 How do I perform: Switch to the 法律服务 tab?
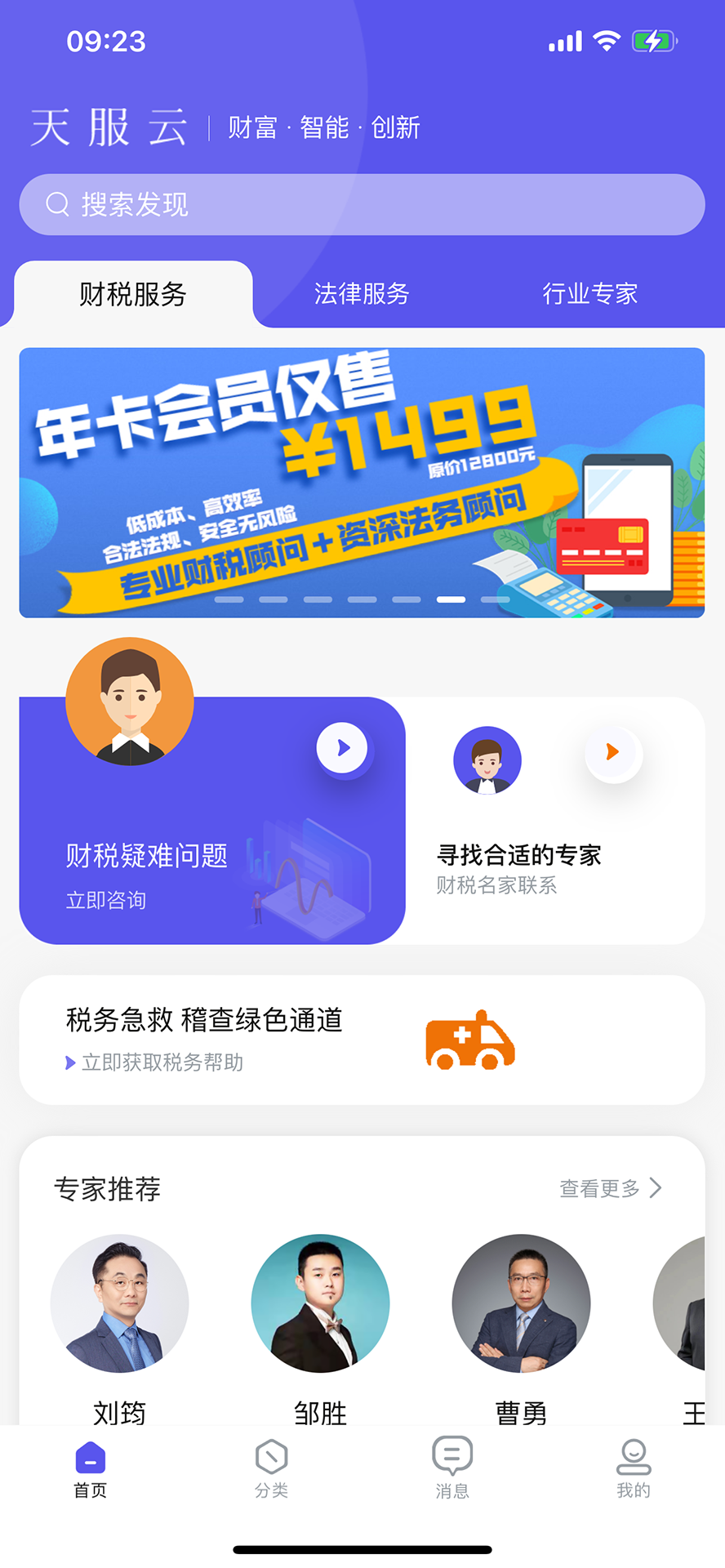coord(362,294)
